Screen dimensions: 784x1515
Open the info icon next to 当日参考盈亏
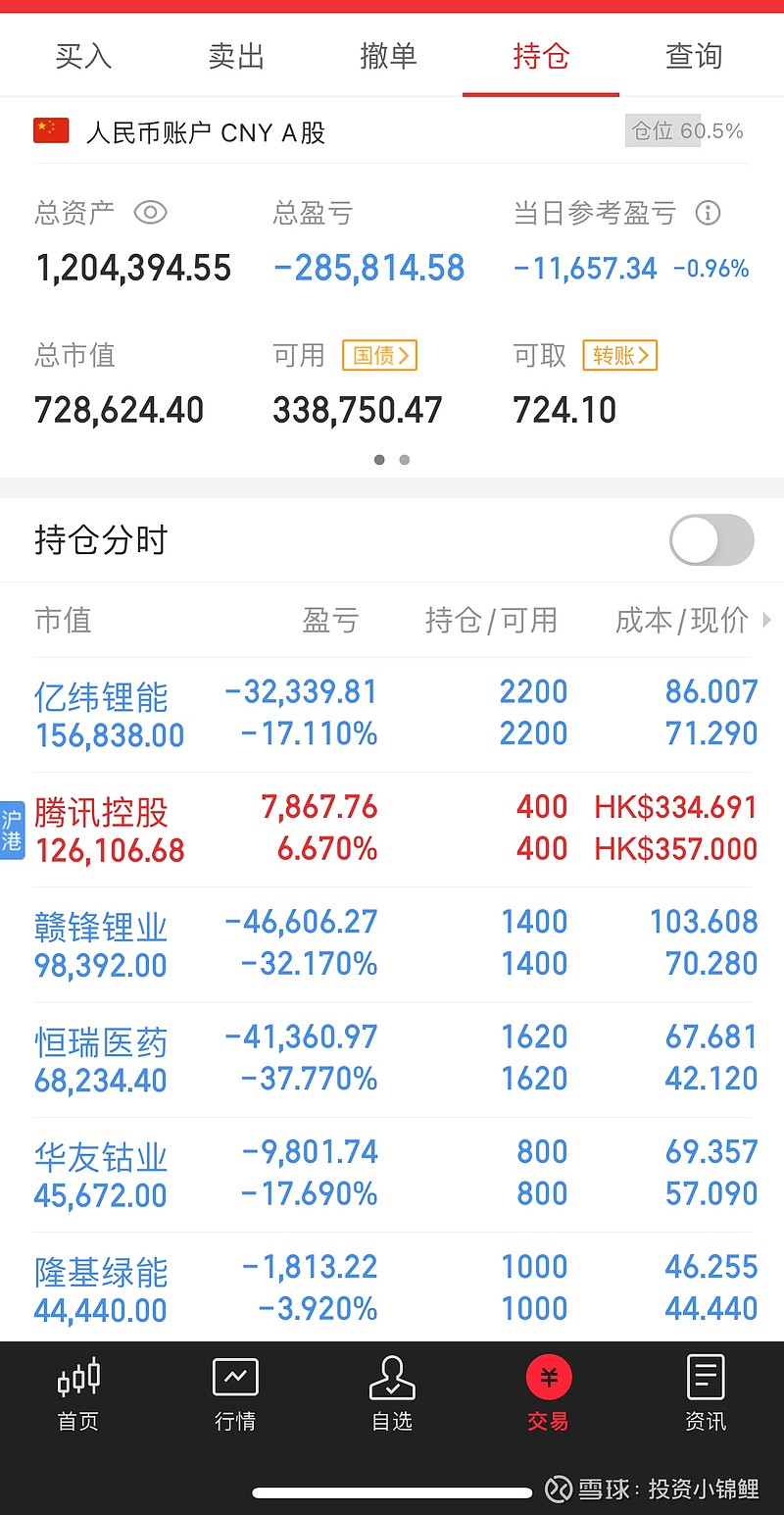[708, 212]
